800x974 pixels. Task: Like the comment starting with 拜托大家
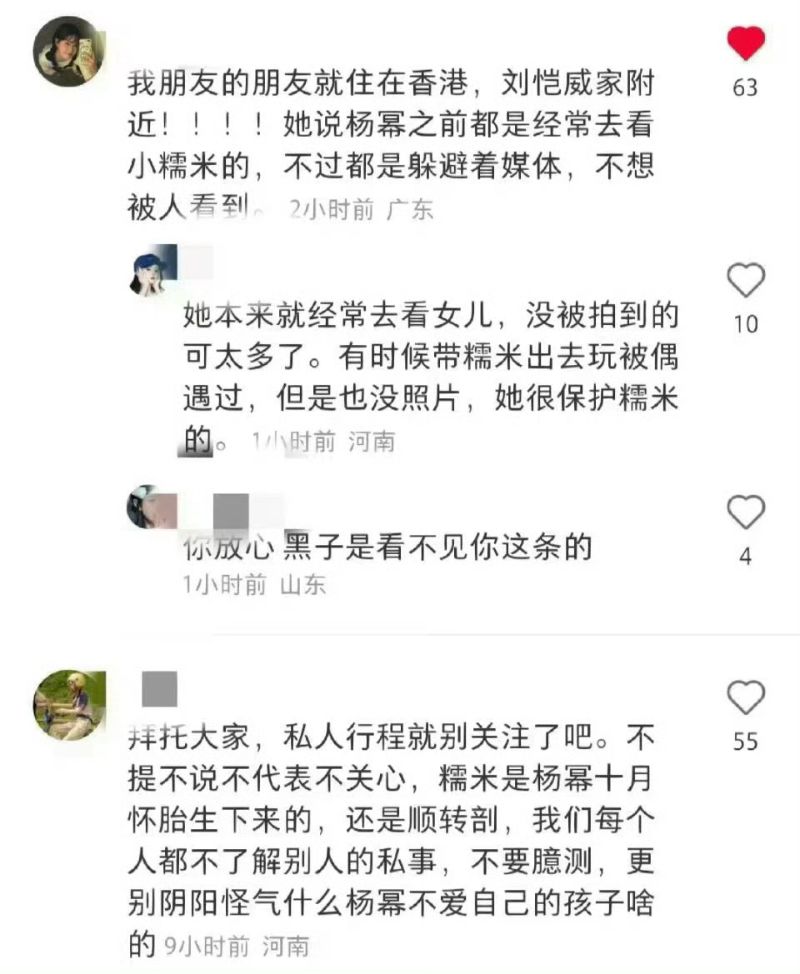point(745,697)
